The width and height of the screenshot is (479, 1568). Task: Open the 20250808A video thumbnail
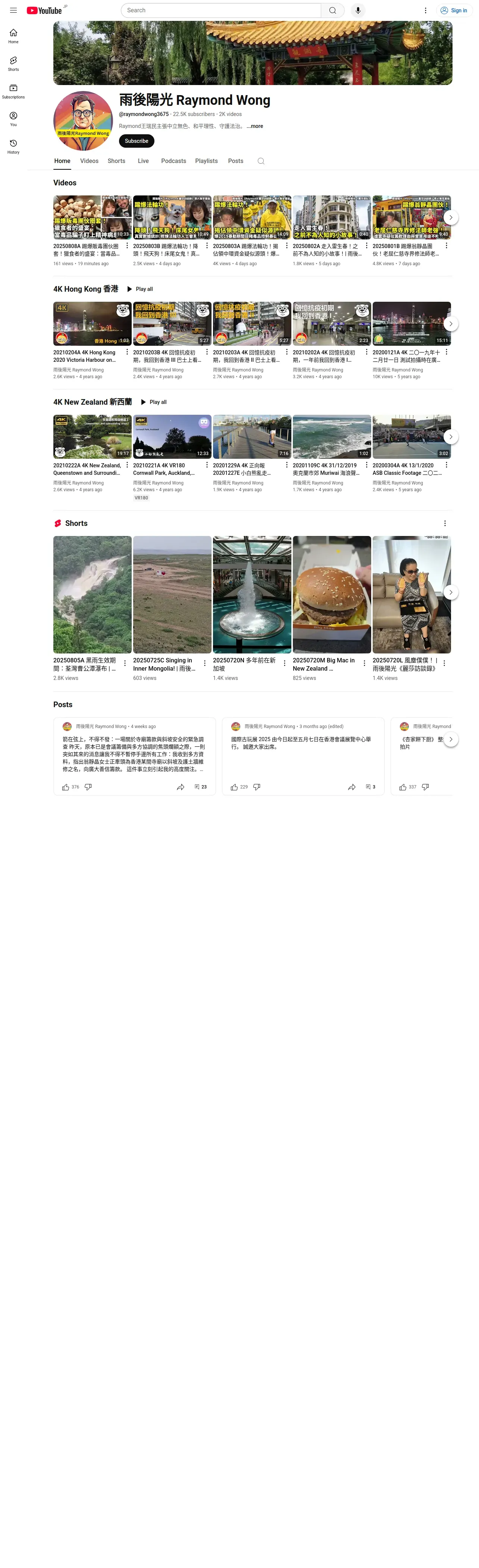tap(92, 217)
